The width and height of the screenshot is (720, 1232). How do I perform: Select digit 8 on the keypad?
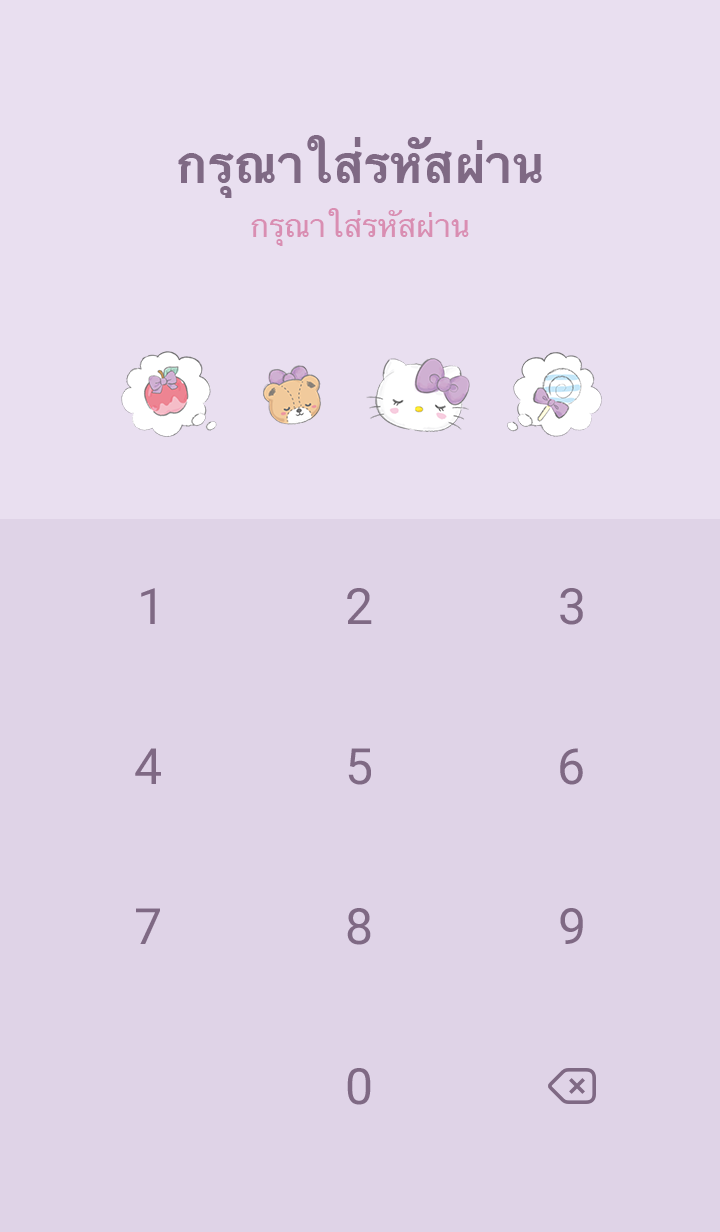click(x=359, y=927)
